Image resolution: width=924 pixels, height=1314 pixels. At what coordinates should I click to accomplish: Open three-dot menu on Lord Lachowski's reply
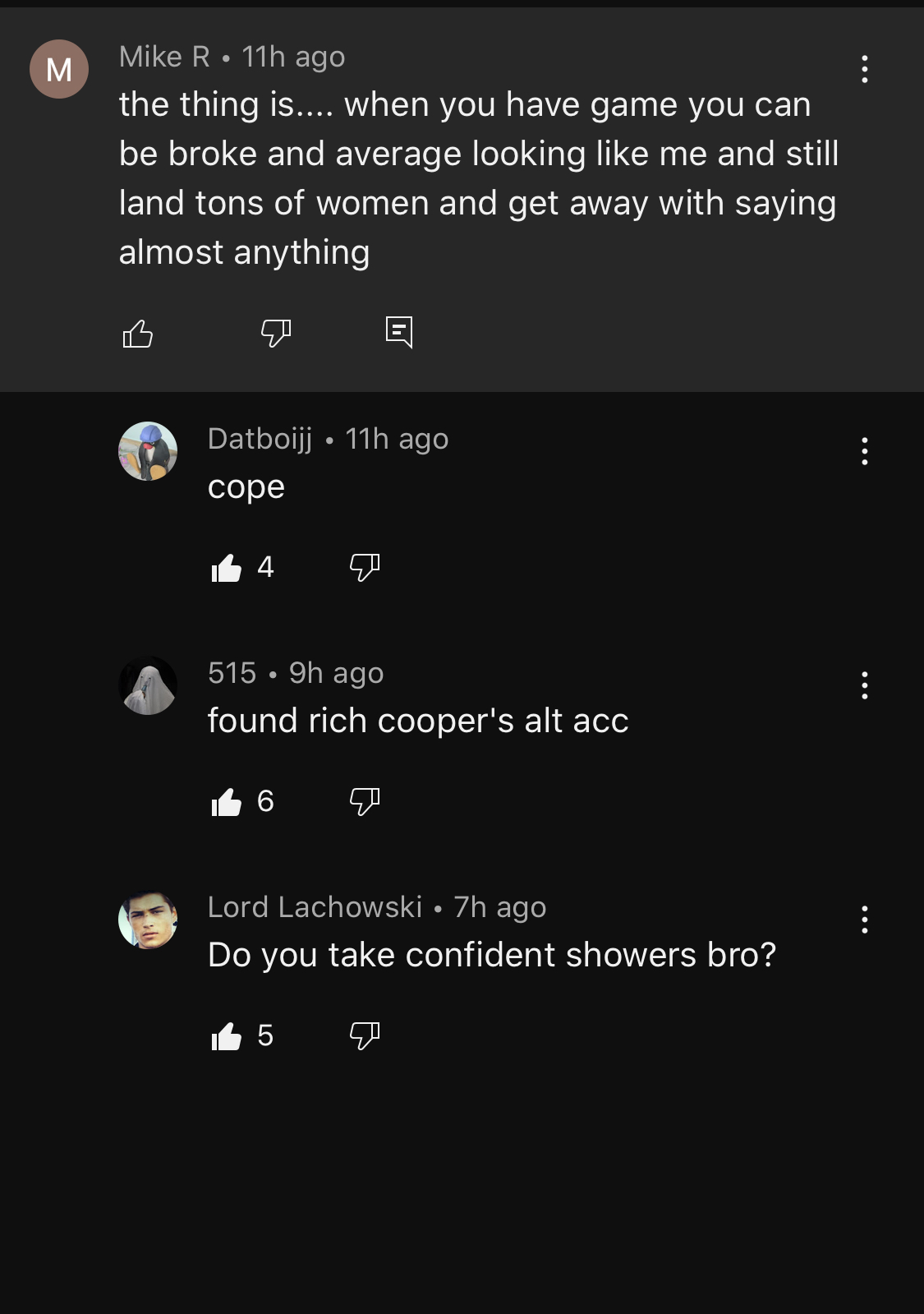pos(864,920)
